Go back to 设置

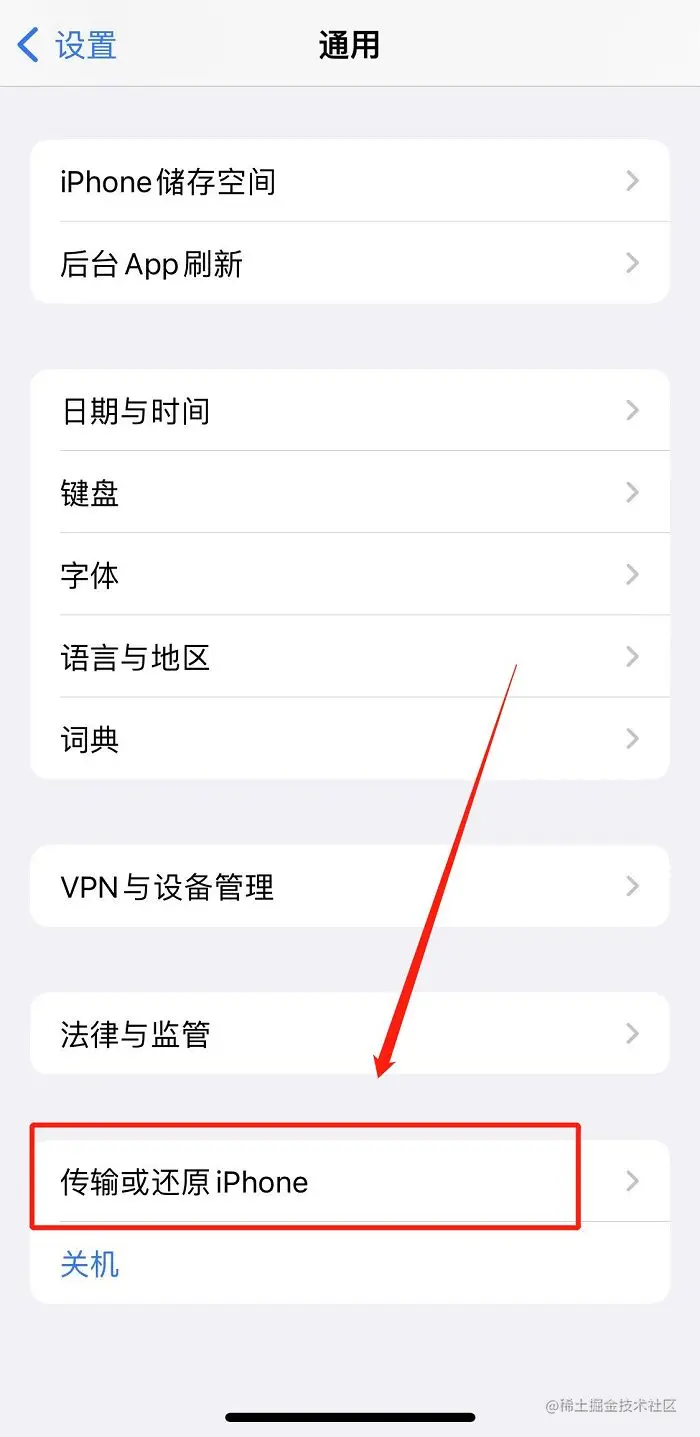tap(68, 46)
